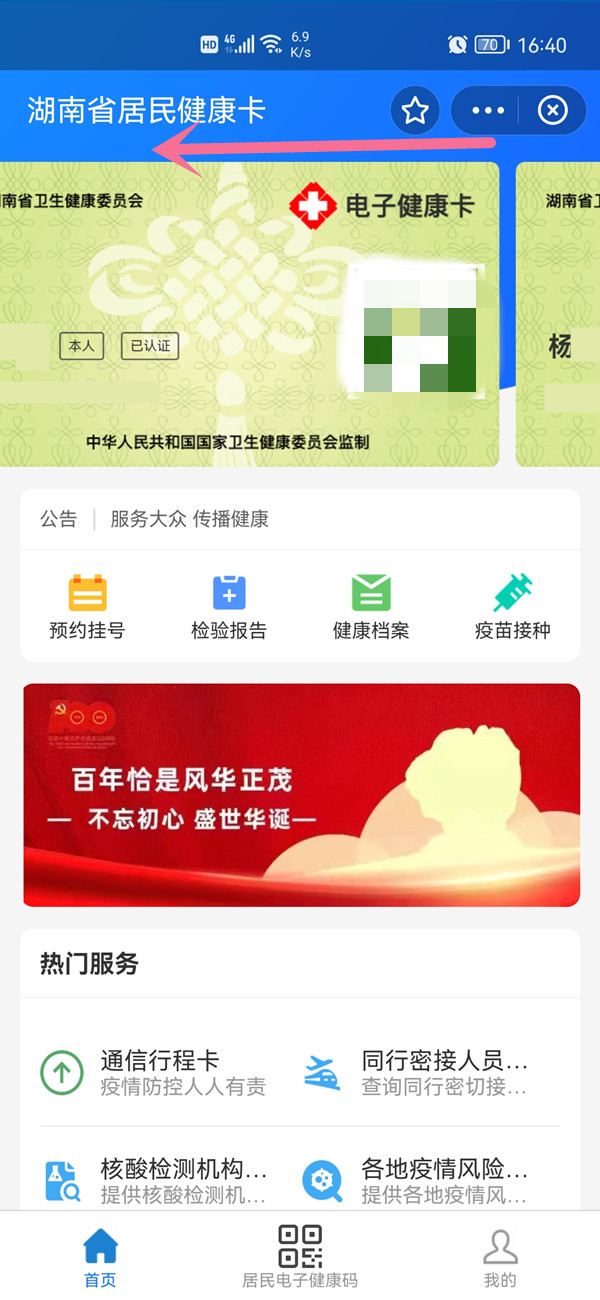Open 同行密接人员 query service
Image resolution: width=600 pixels, height=1300 pixels.
pyautogui.click(x=420, y=1072)
